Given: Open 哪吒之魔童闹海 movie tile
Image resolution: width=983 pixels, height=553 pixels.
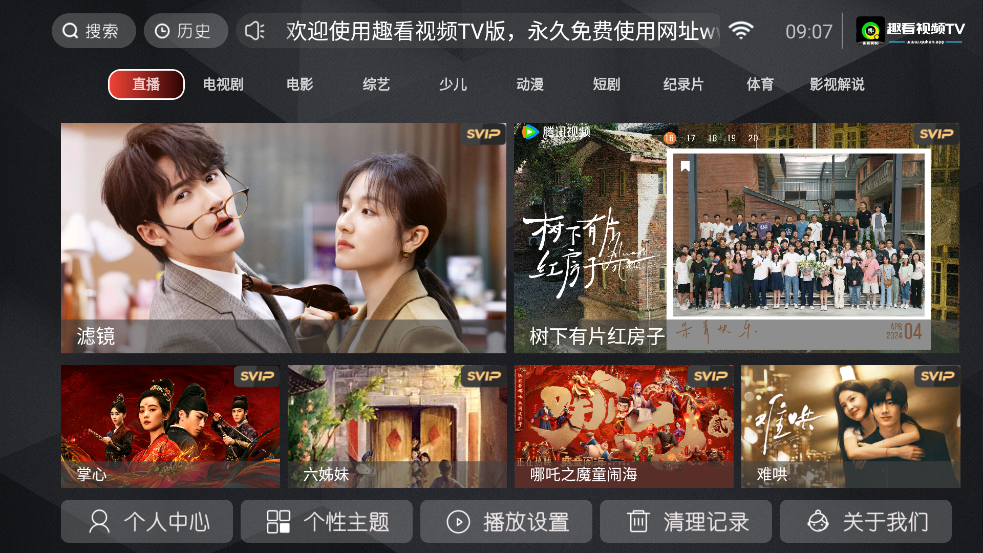Looking at the screenshot, I should click(623, 426).
